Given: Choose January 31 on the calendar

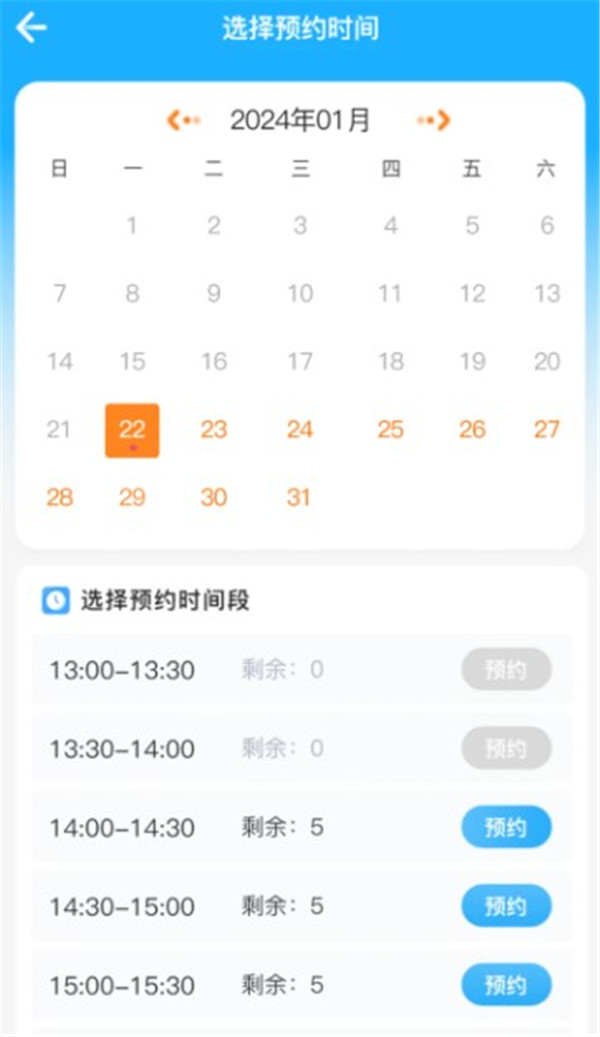Looking at the screenshot, I should pyautogui.click(x=299, y=497).
